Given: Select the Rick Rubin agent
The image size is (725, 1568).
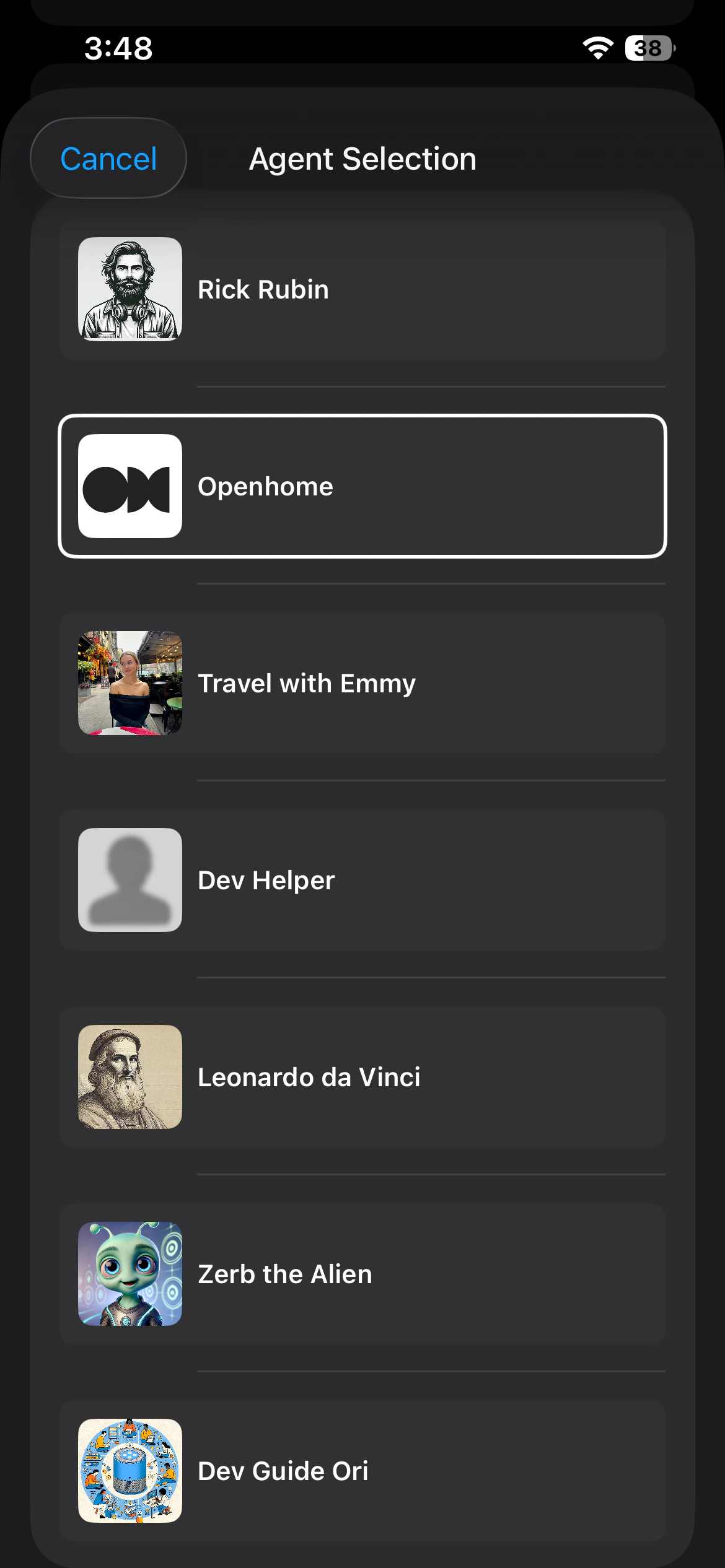Looking at the screenshot, I should click(x=362, y=289).
